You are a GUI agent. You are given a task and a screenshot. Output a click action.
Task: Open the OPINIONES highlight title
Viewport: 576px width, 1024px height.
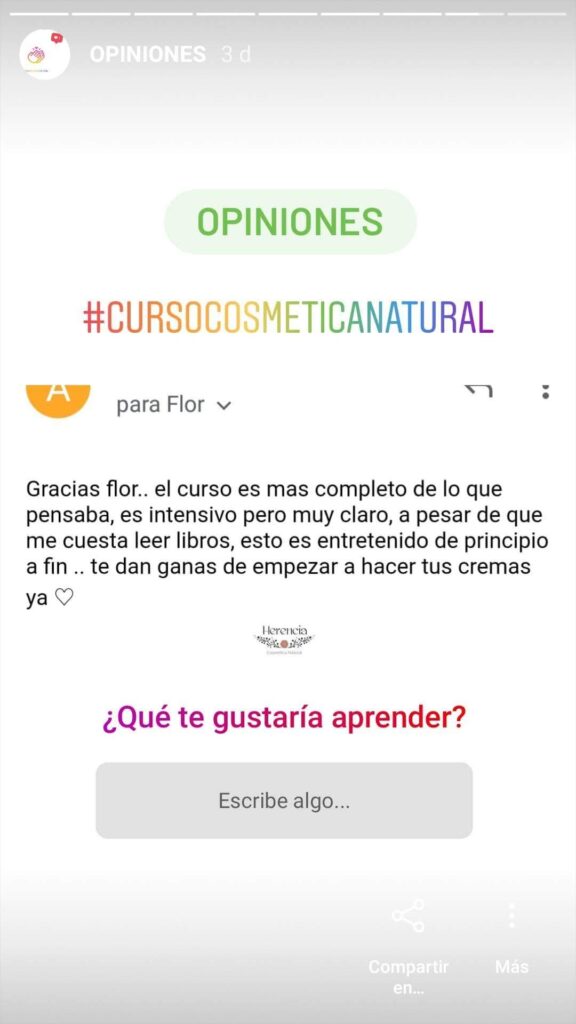148,55
